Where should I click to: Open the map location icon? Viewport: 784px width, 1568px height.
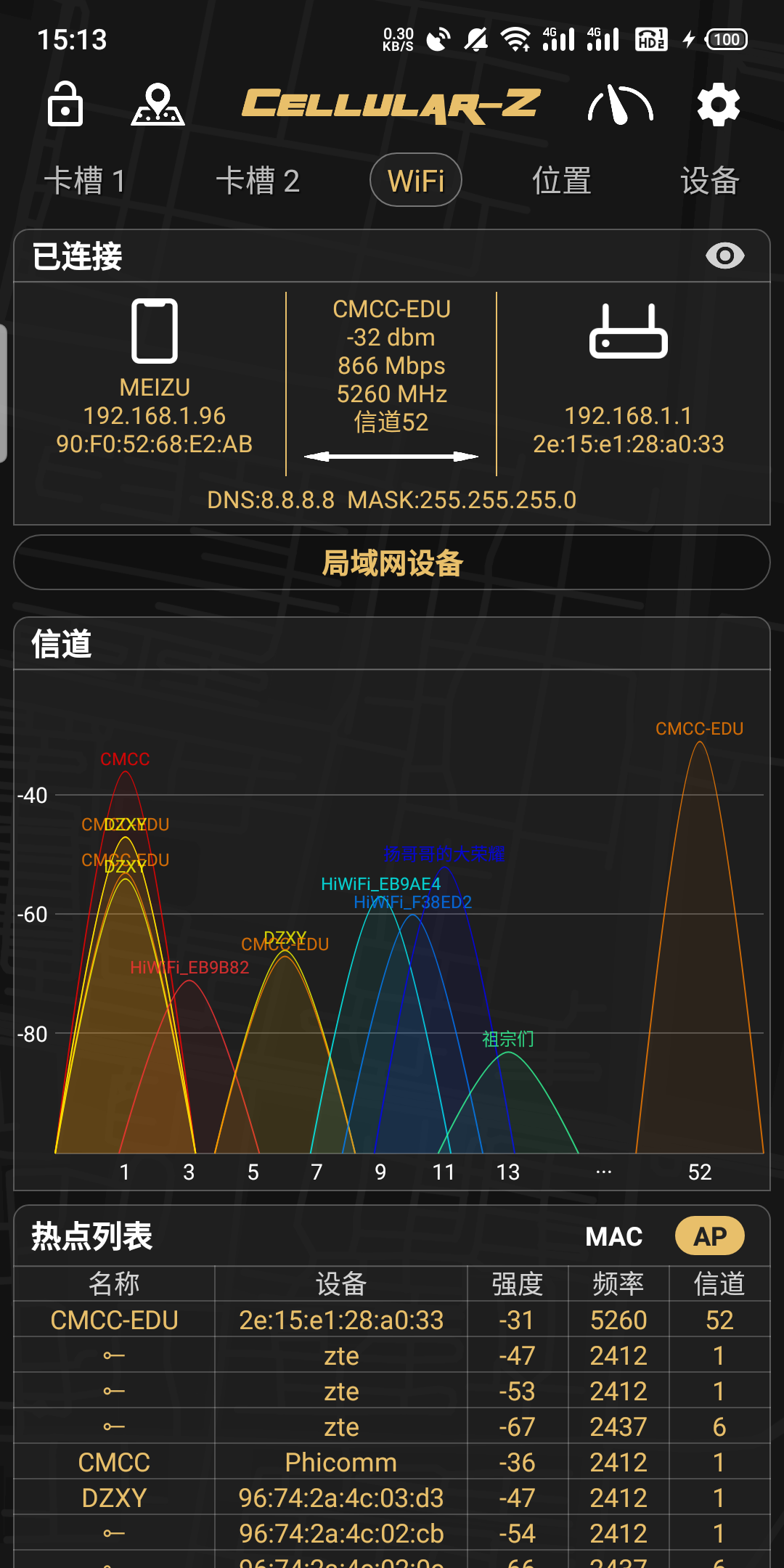(x=158, y=105)
